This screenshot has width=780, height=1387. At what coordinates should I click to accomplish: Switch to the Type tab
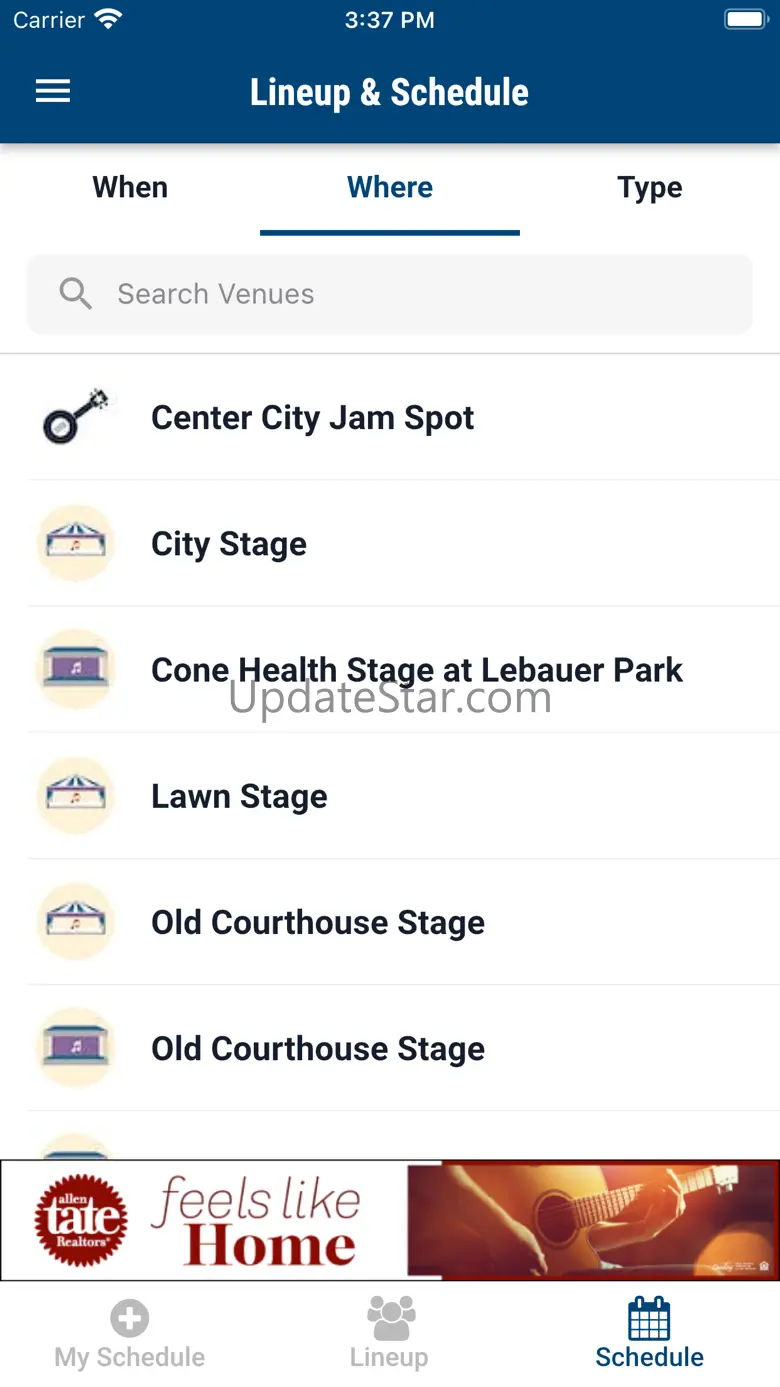click(x=650, y=188)
